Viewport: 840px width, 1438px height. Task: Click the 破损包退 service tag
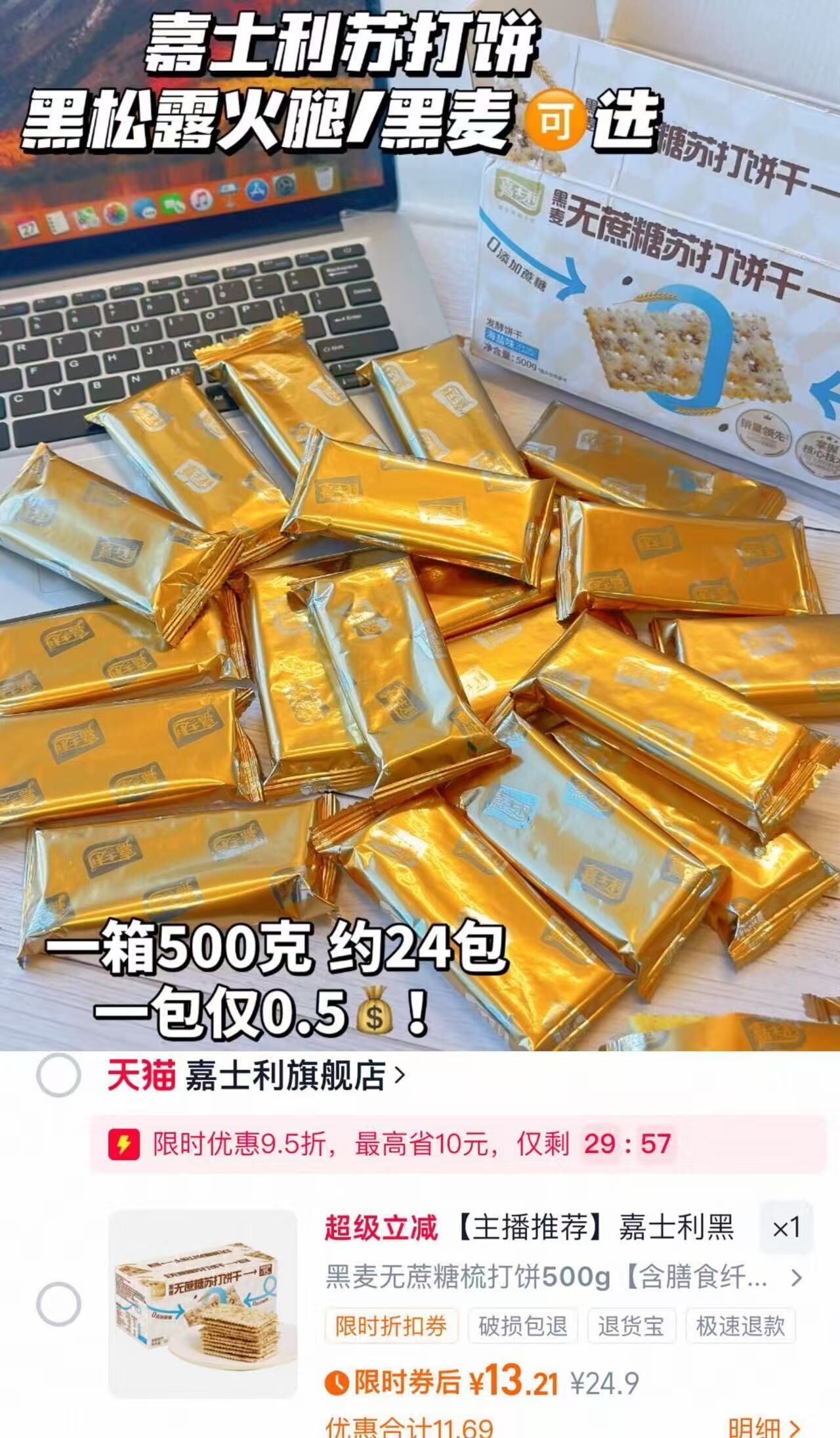(523, 1326)
